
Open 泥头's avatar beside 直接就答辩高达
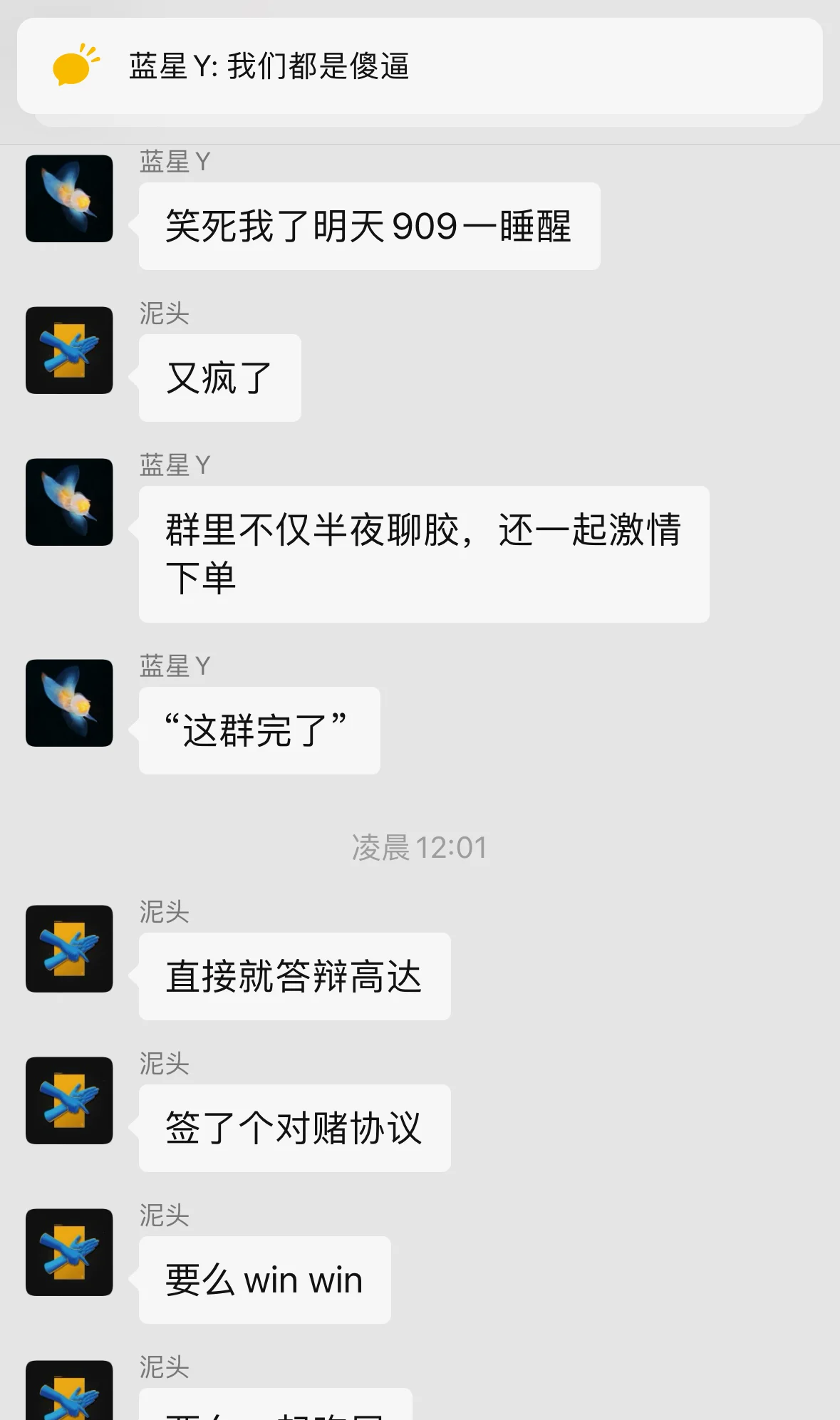click(x=69, y=949)
